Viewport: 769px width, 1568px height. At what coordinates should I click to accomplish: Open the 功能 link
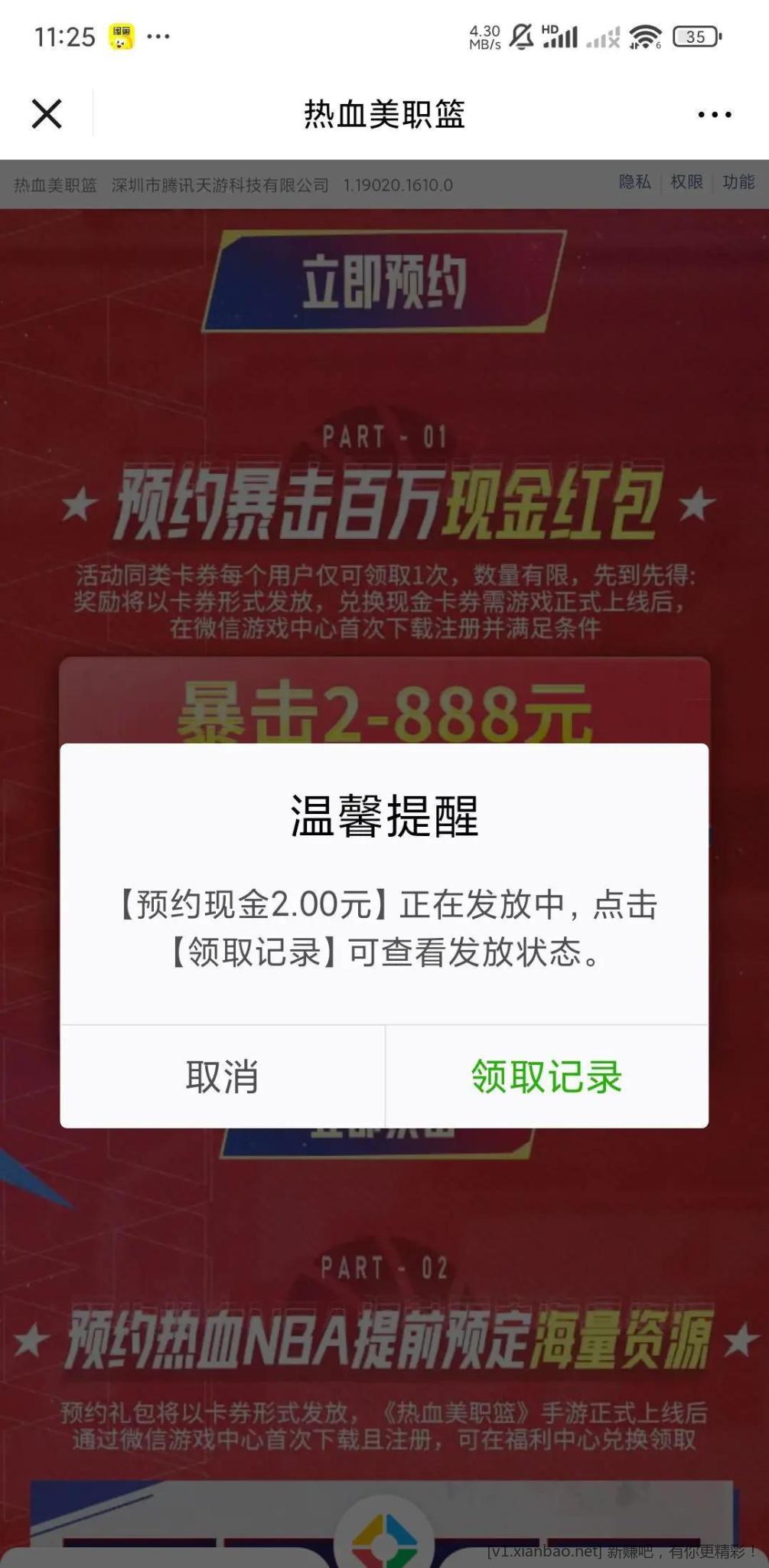click(738, 182)
